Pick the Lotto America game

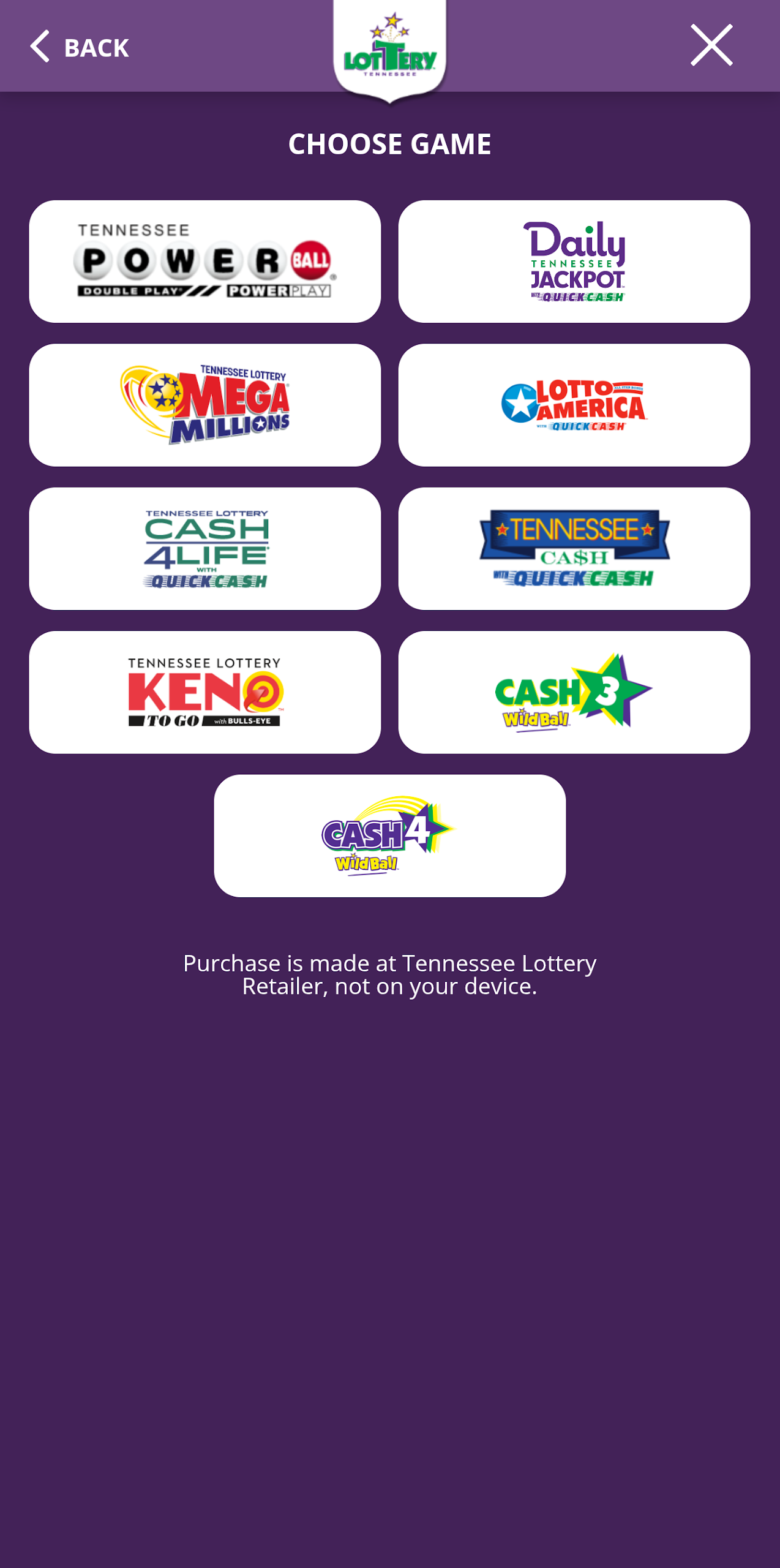[574, 405]
